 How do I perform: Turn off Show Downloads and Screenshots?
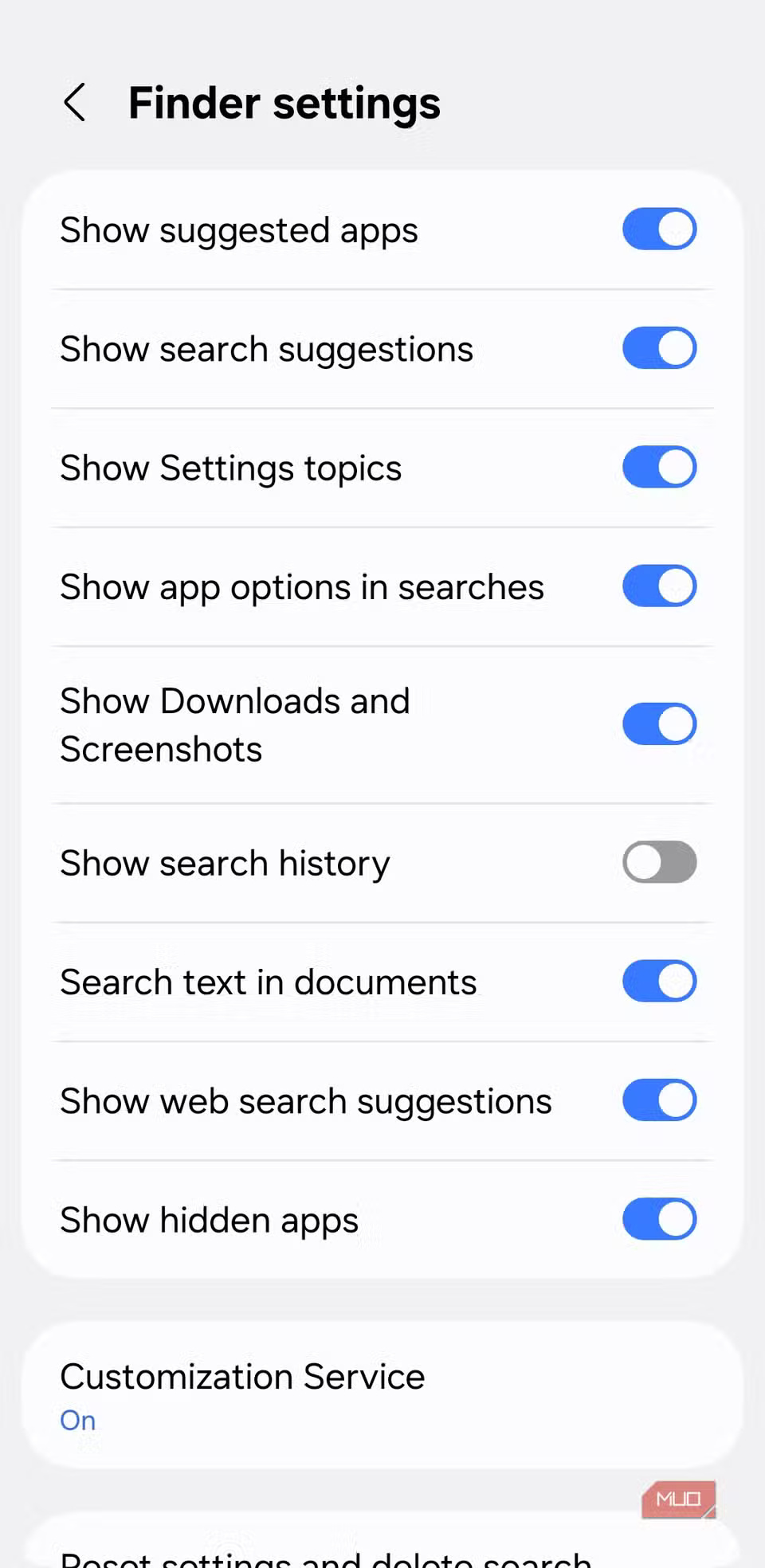(659, 723)
